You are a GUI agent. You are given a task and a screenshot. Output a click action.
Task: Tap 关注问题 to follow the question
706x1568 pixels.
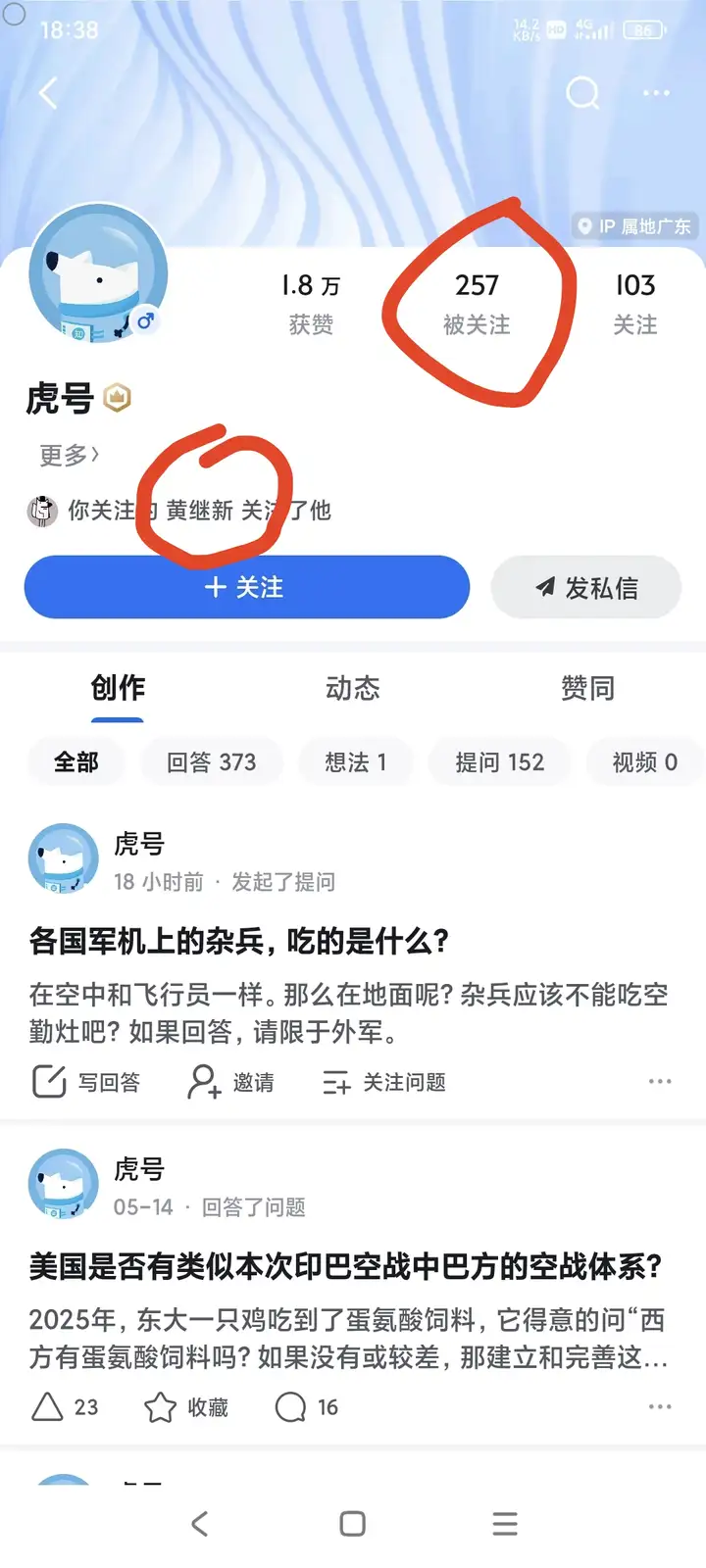tap(384, 1082)
